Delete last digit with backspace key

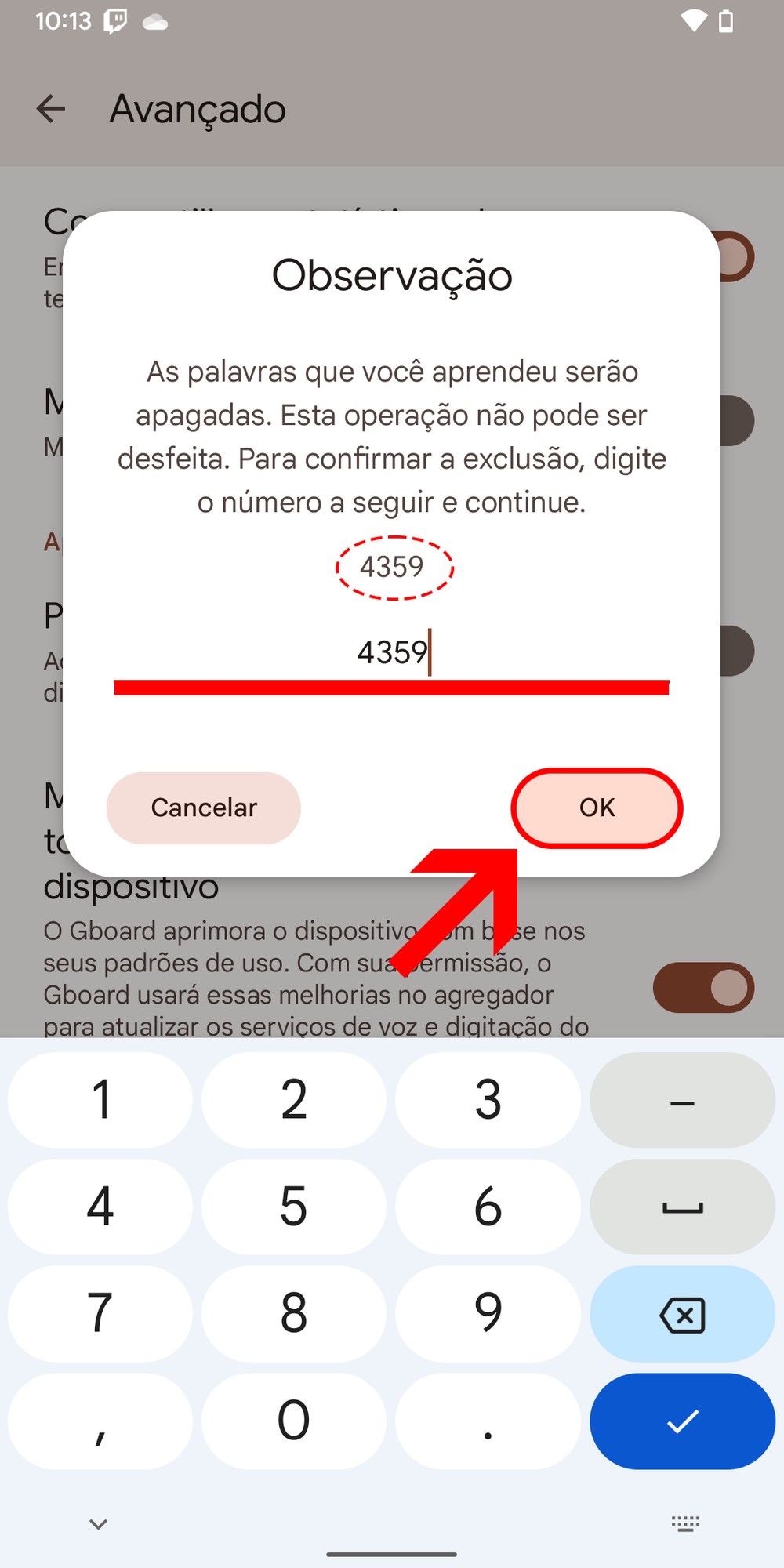point(682,1315)
